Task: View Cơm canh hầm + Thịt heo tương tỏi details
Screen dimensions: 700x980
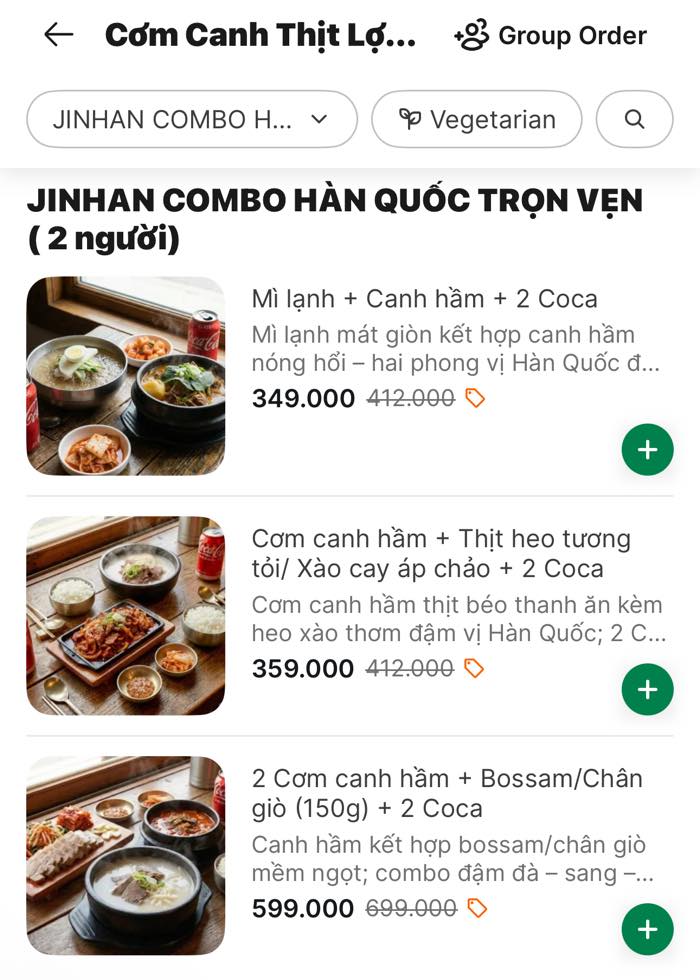Action: pos(440,554)
